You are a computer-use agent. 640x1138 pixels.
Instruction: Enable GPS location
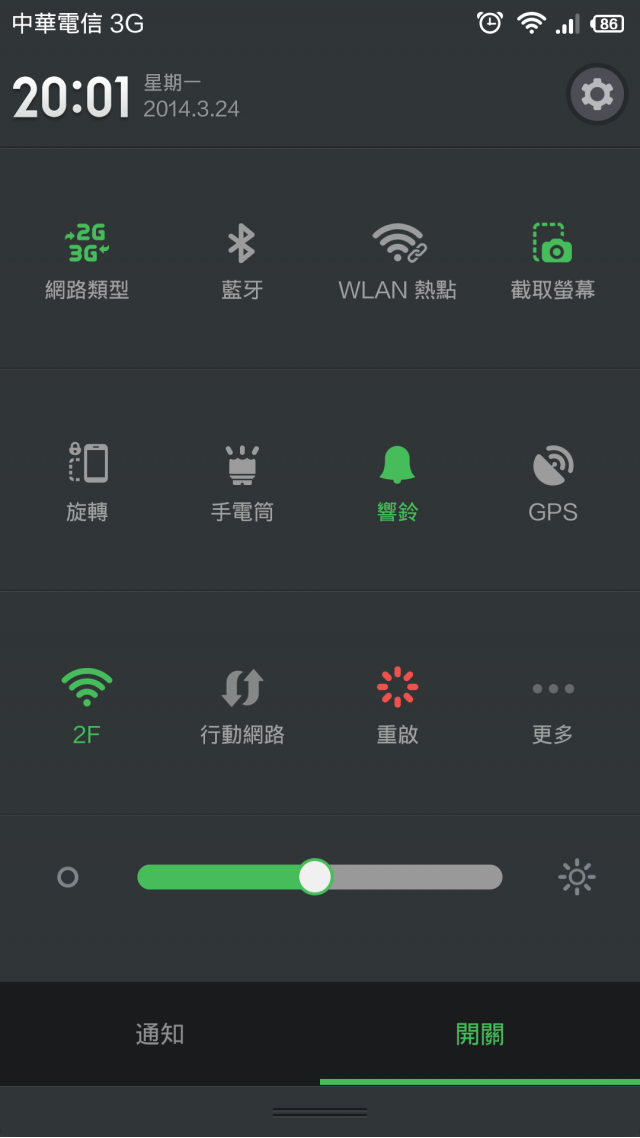coord(553,483)
